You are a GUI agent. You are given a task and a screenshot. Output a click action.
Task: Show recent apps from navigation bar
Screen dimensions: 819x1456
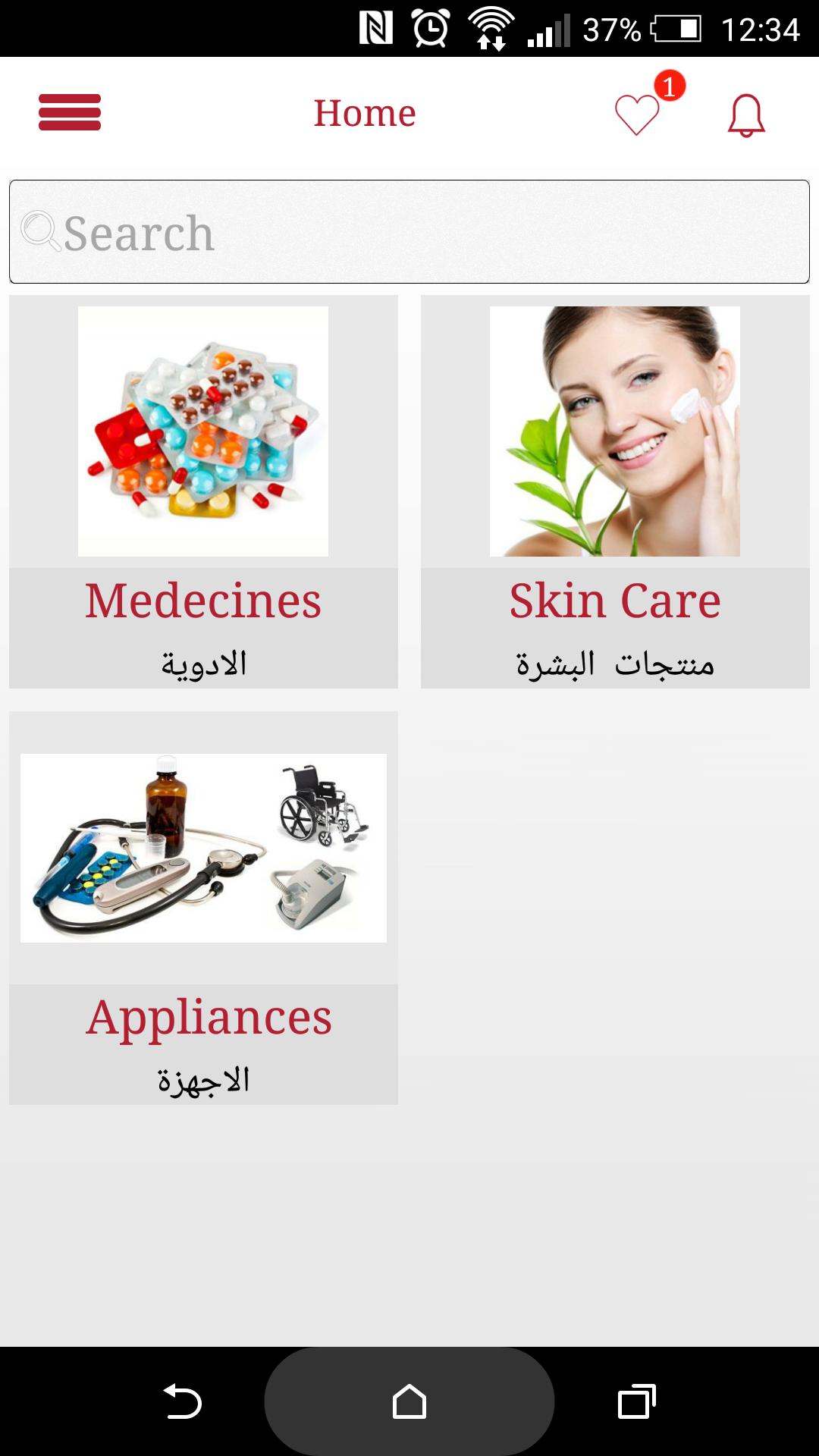(636, 1401)
